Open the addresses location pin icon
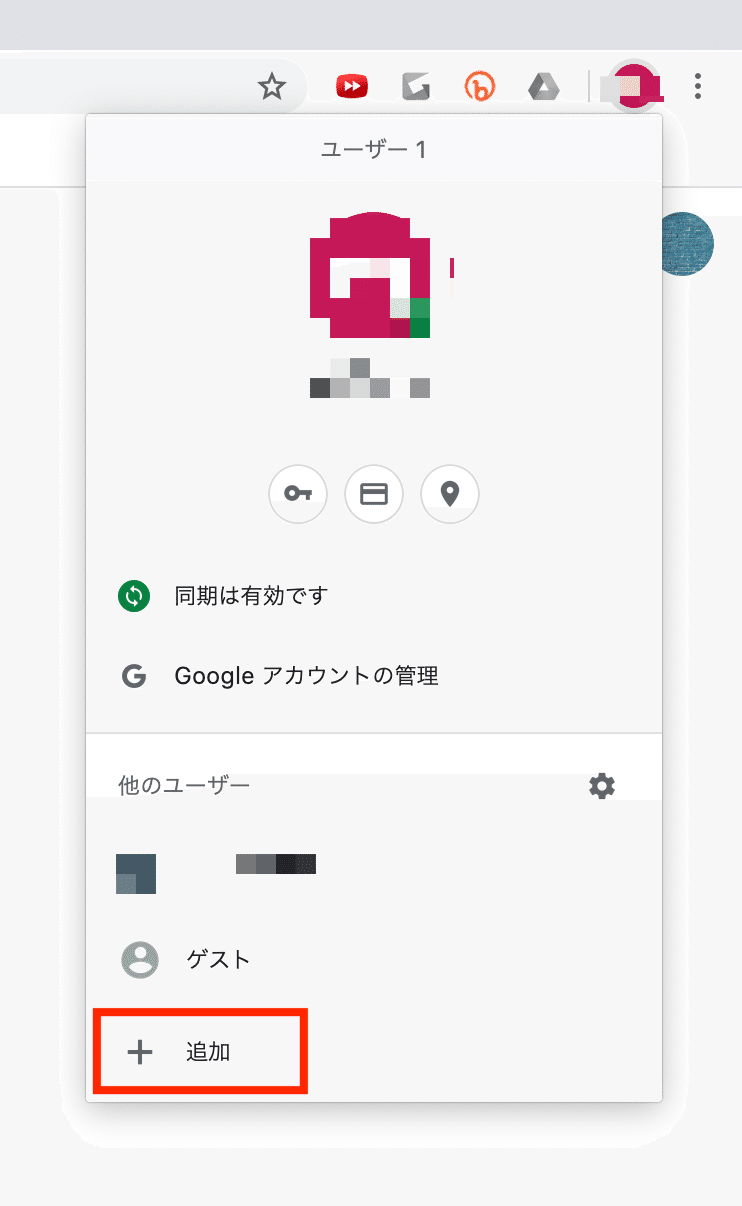This screenshot has width=742, height=1206. (450, 494)
